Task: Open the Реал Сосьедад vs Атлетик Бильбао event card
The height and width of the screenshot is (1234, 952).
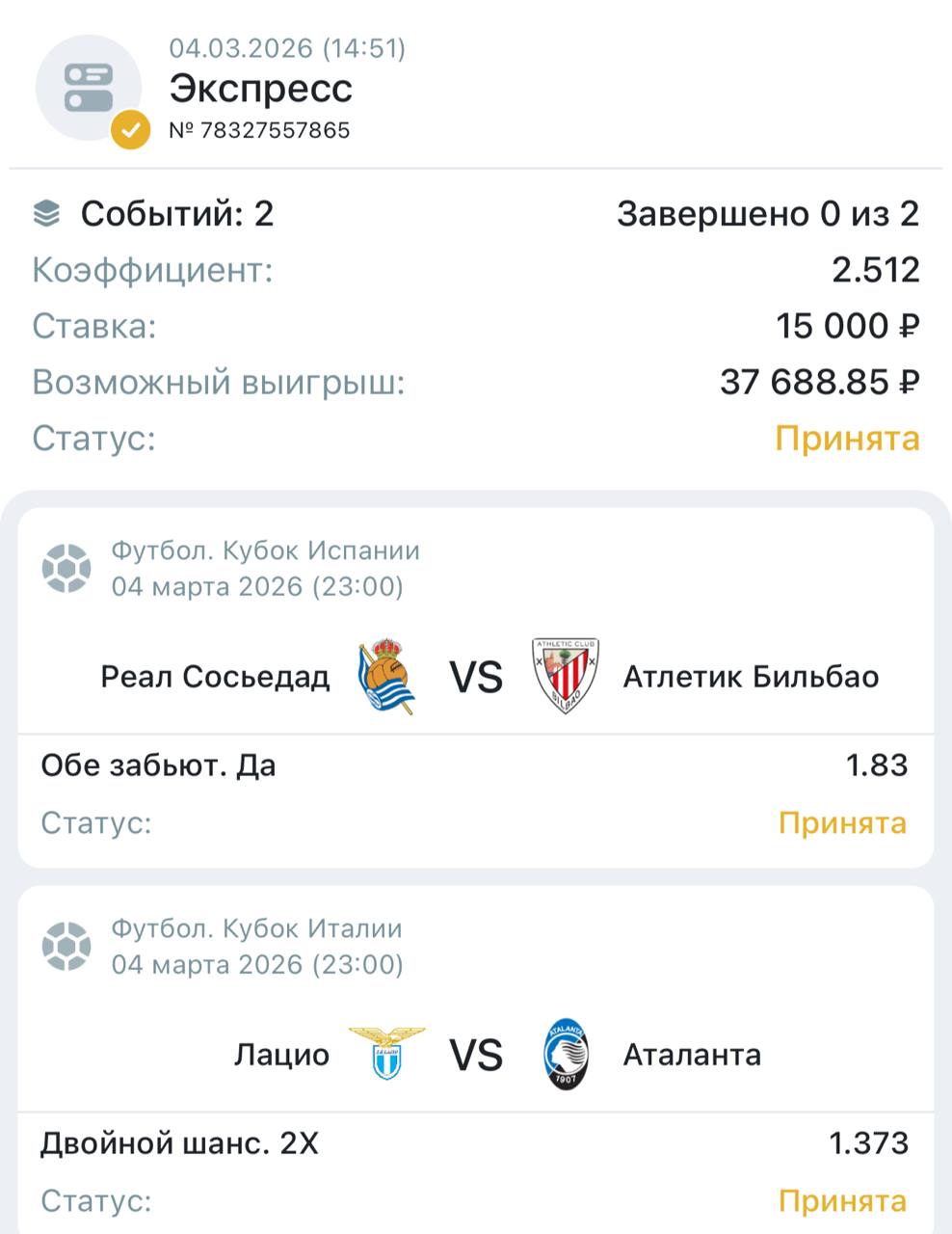Action: point(476,677)
